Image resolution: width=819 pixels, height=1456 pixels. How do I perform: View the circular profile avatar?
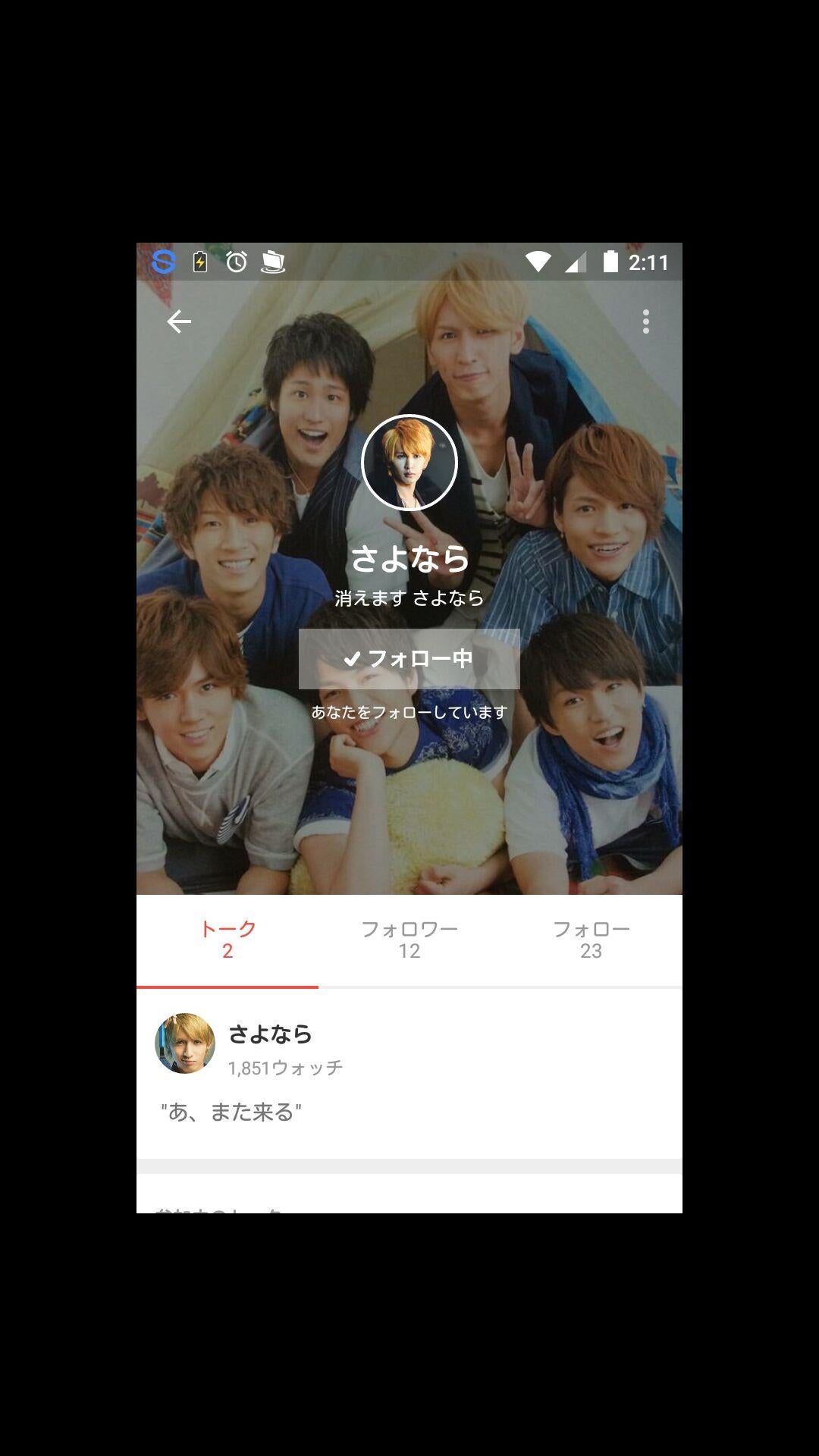(409, 463)
